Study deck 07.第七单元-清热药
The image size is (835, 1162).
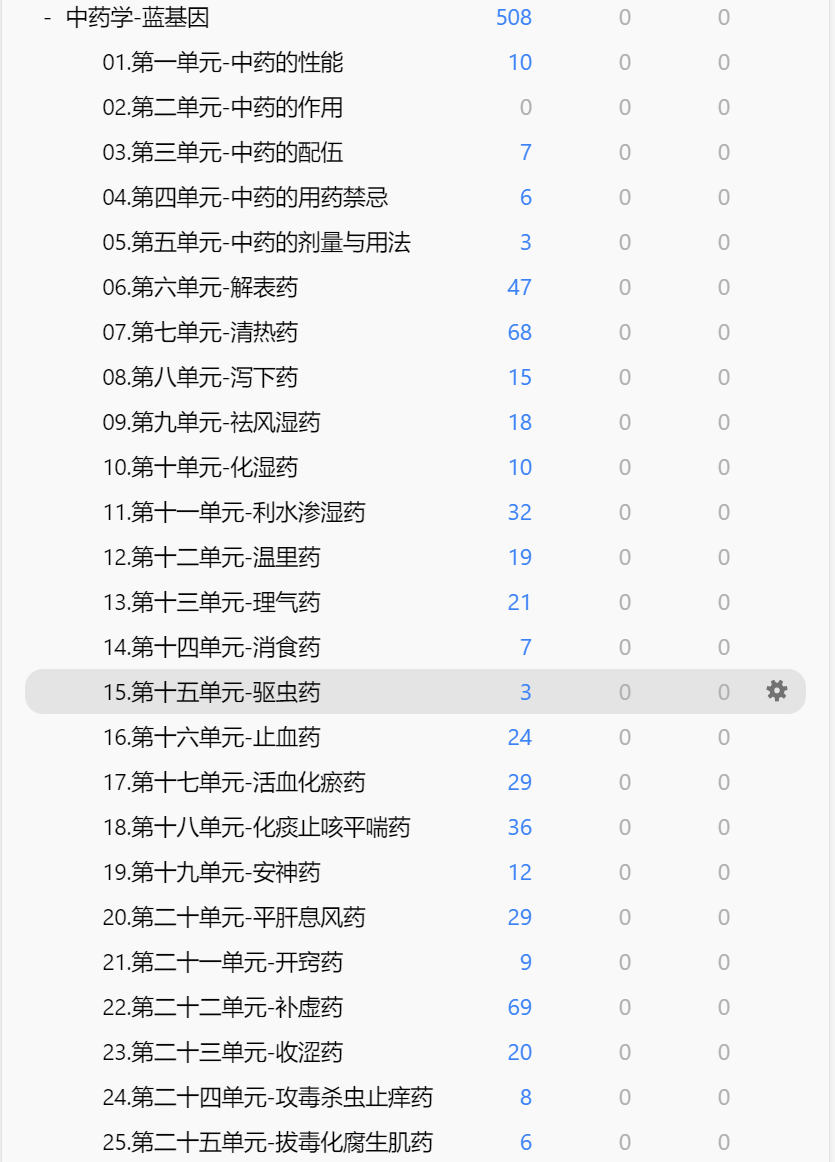point(200,333)
